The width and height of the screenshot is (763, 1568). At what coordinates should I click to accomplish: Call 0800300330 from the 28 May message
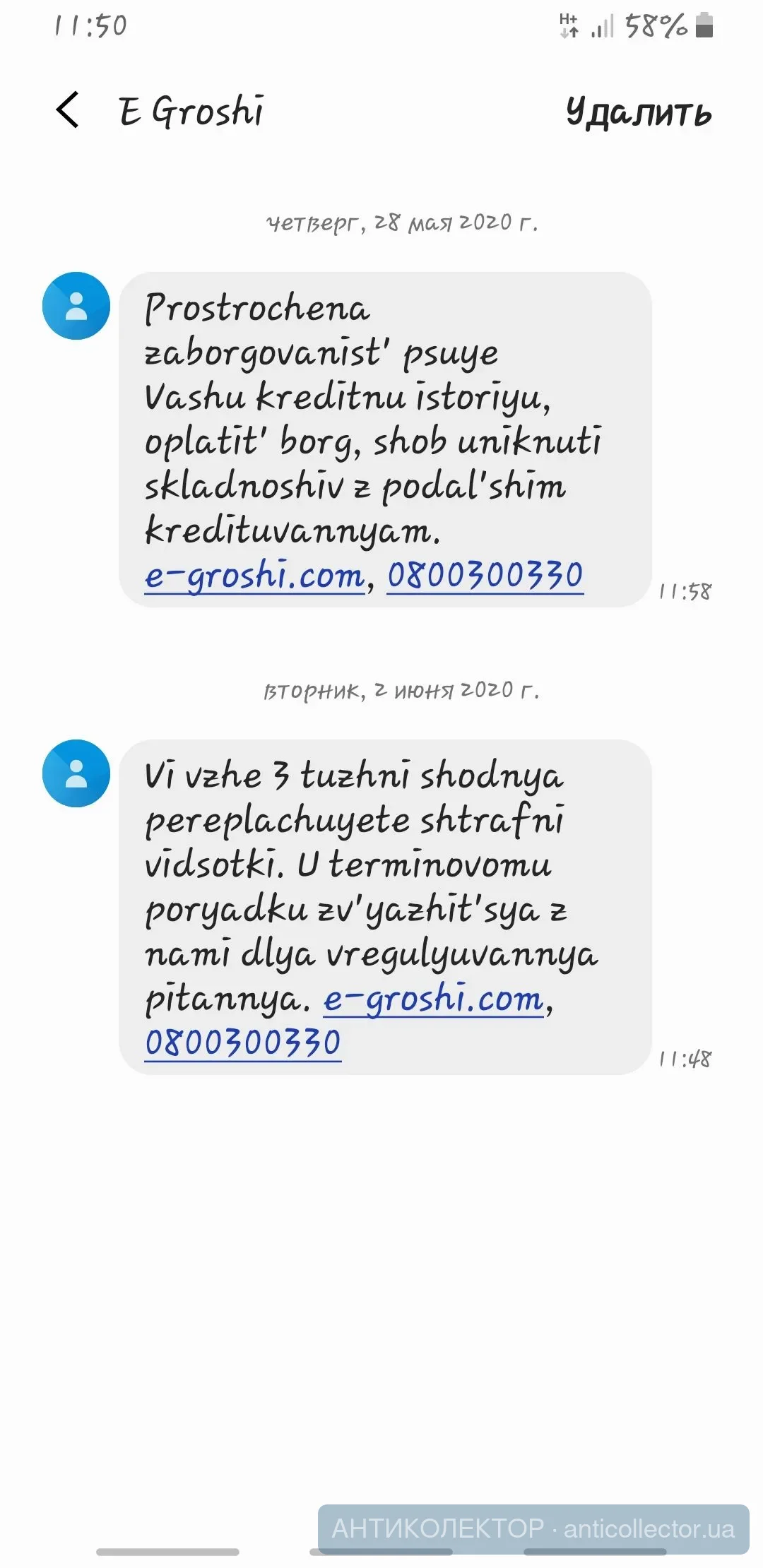click(x=485, y=576)
